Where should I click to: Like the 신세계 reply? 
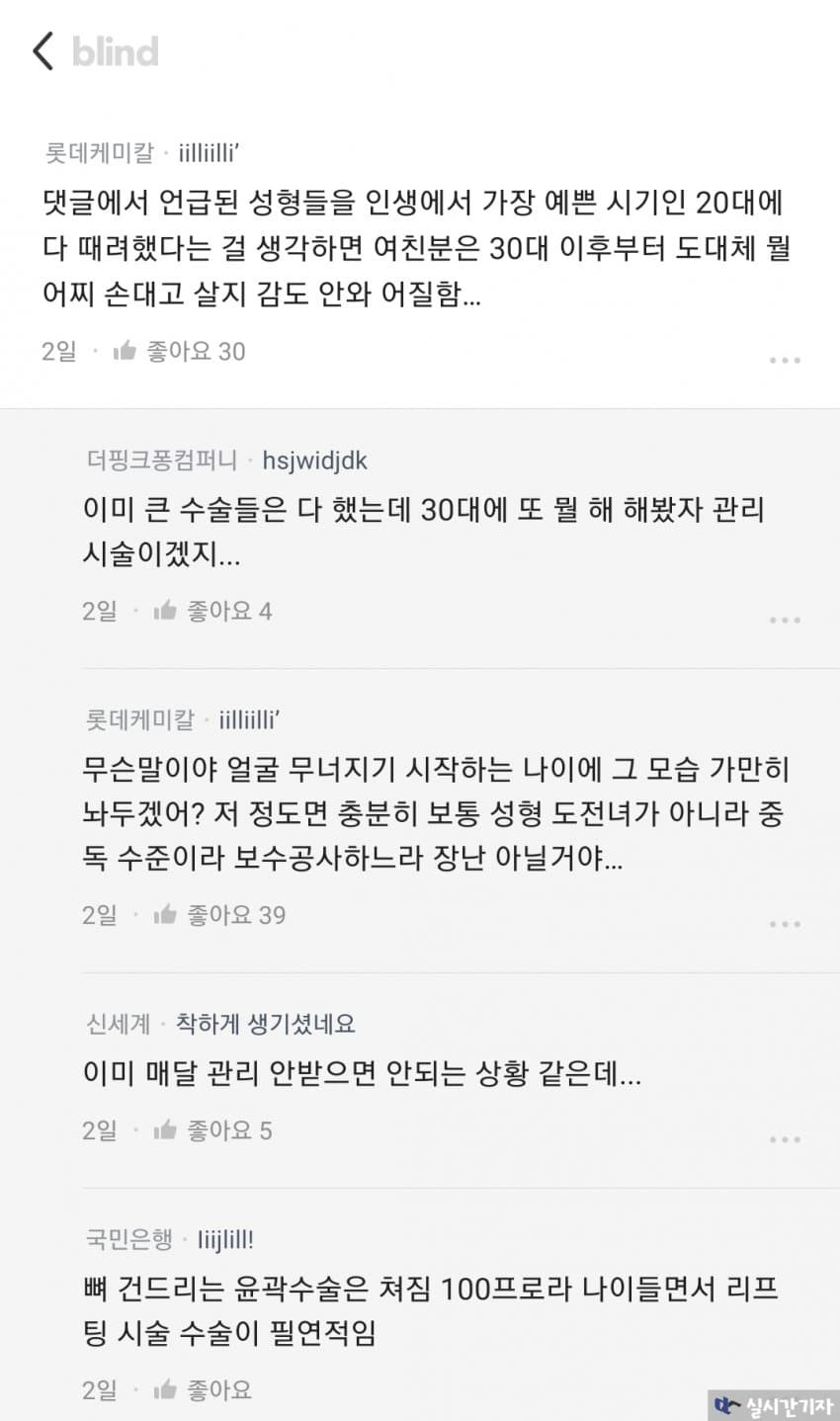pyautogui.click(x=212, y=1130)
